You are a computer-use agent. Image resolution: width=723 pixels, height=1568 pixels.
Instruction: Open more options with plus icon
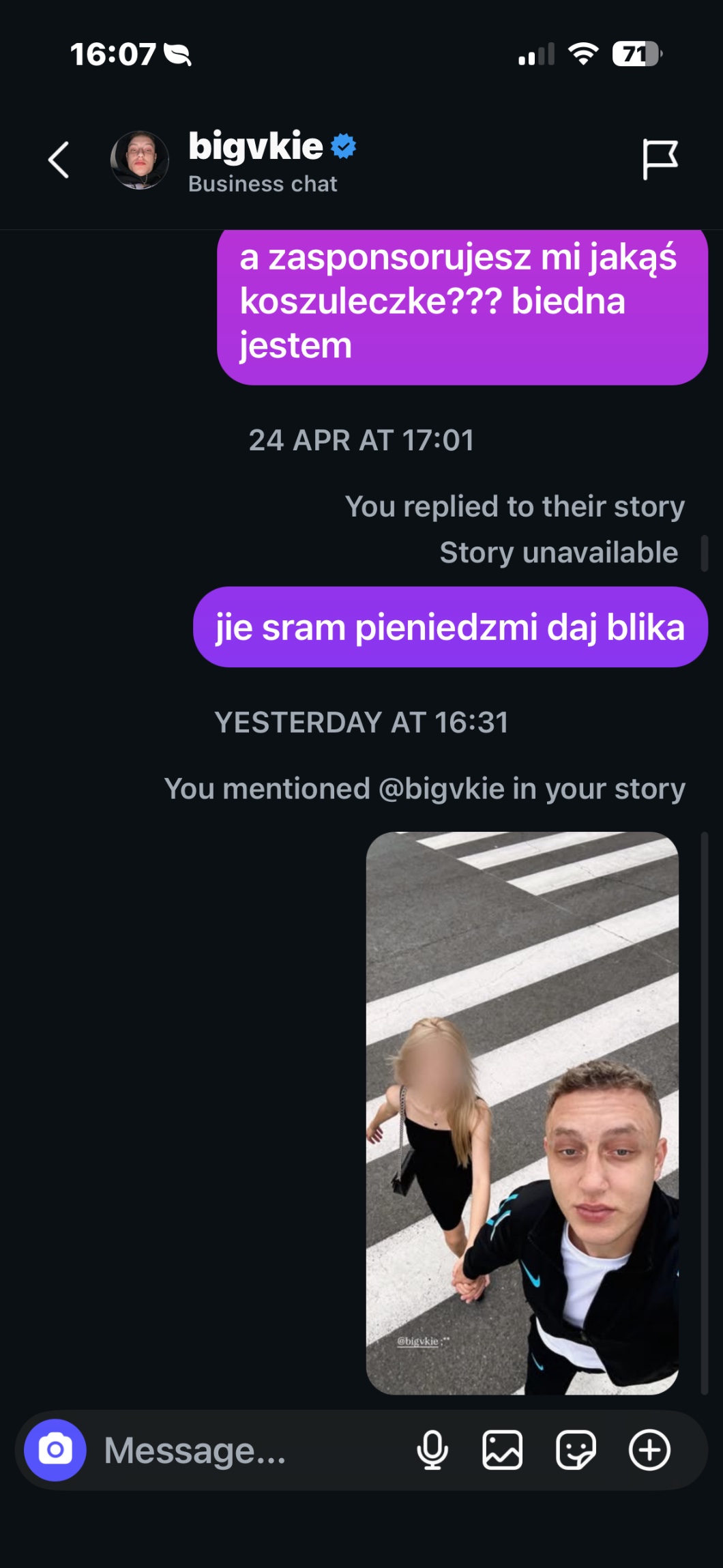tap(649, 1450)
